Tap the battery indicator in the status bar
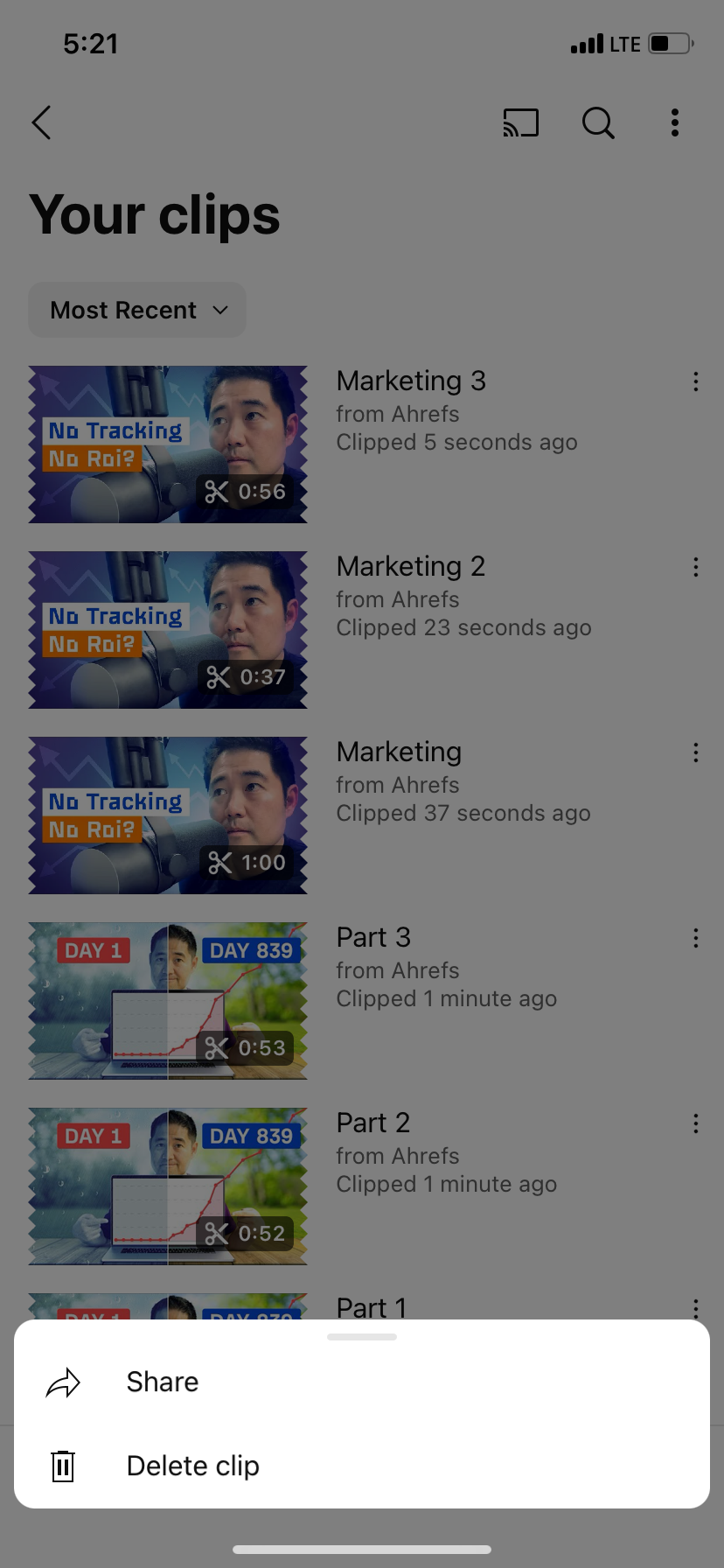 (670, 44)
